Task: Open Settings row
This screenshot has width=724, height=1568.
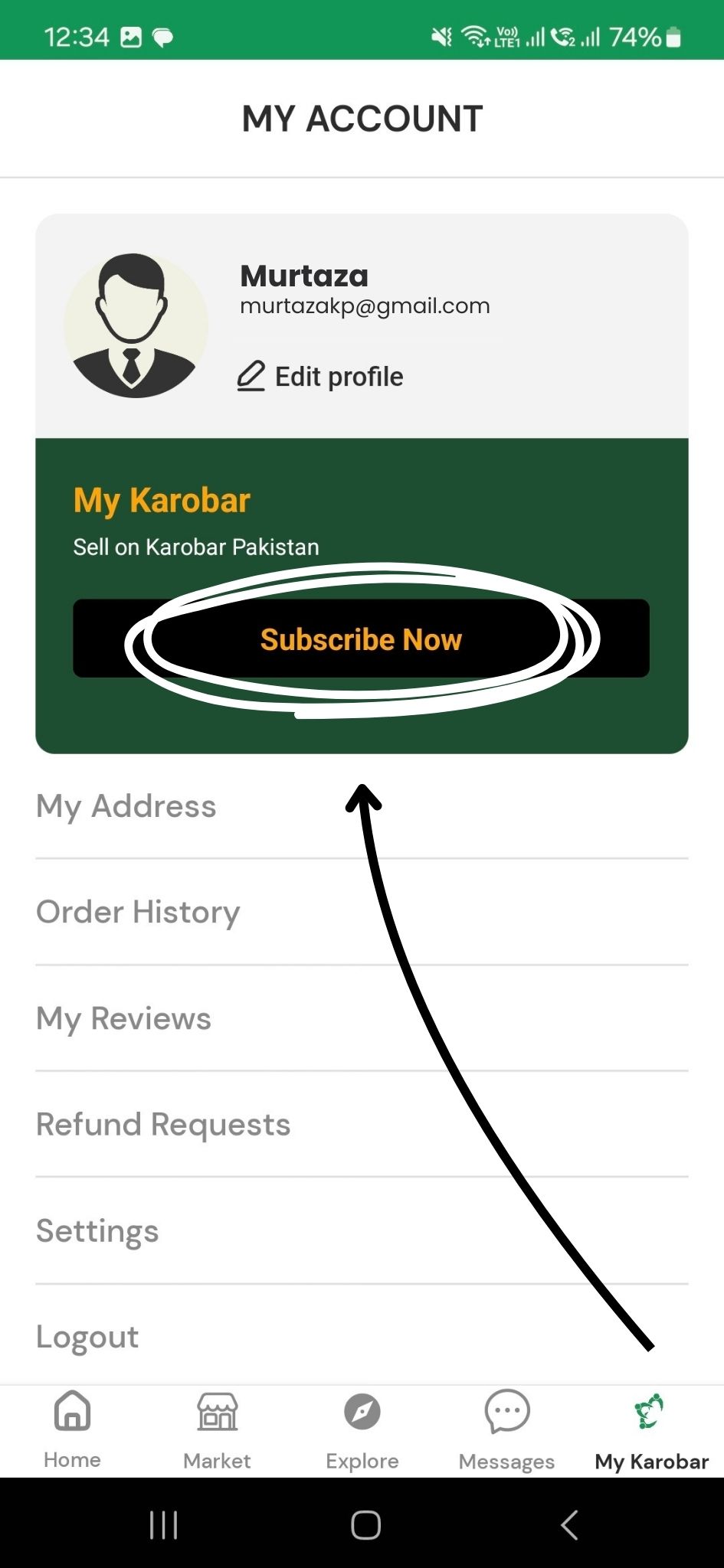Action: [97, 1230]
